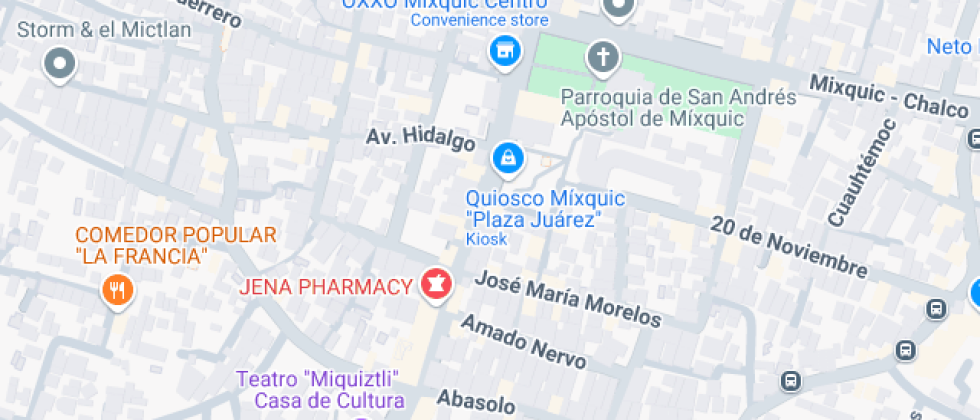Image resolution: width=980 pixels, height=420 pixels.
Task: Open the Teatro Miquiztli Casa de Cultura label
Action: (318, 390)
